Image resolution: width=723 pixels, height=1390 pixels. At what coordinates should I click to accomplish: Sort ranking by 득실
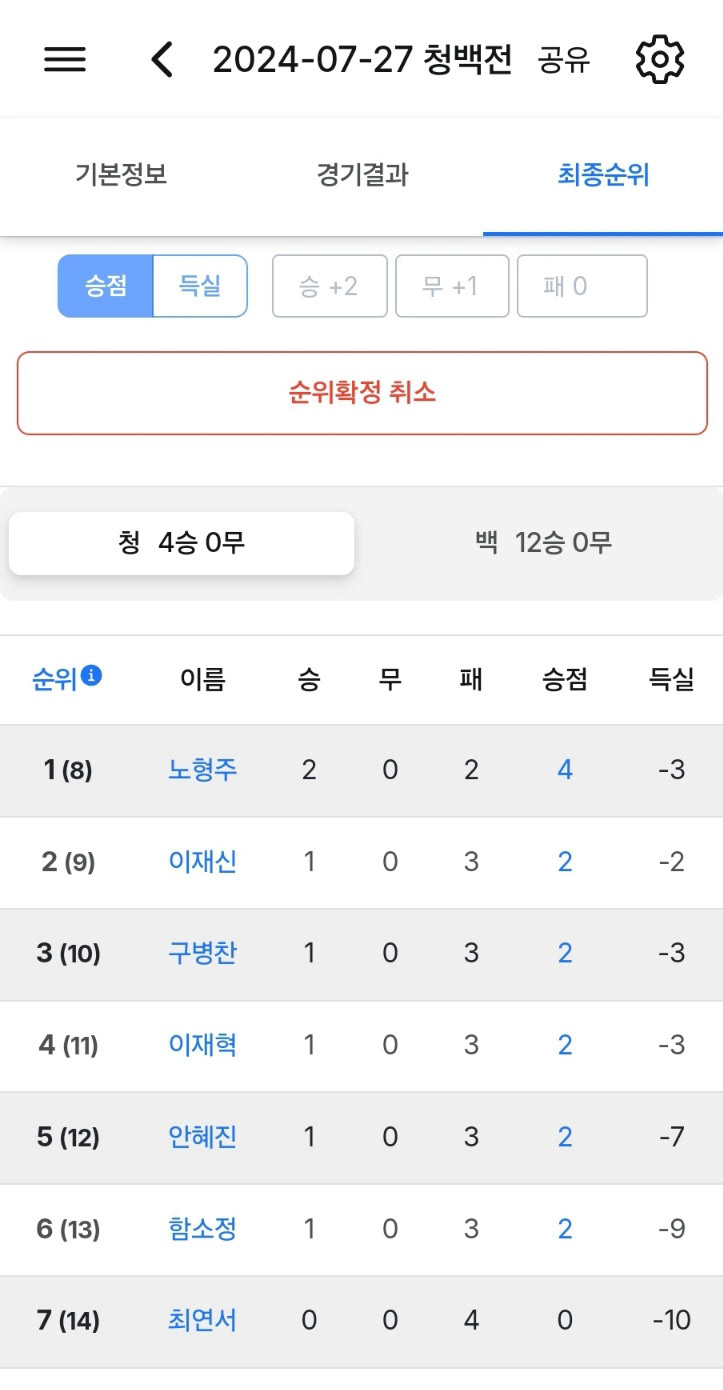[x=199, y=286]
